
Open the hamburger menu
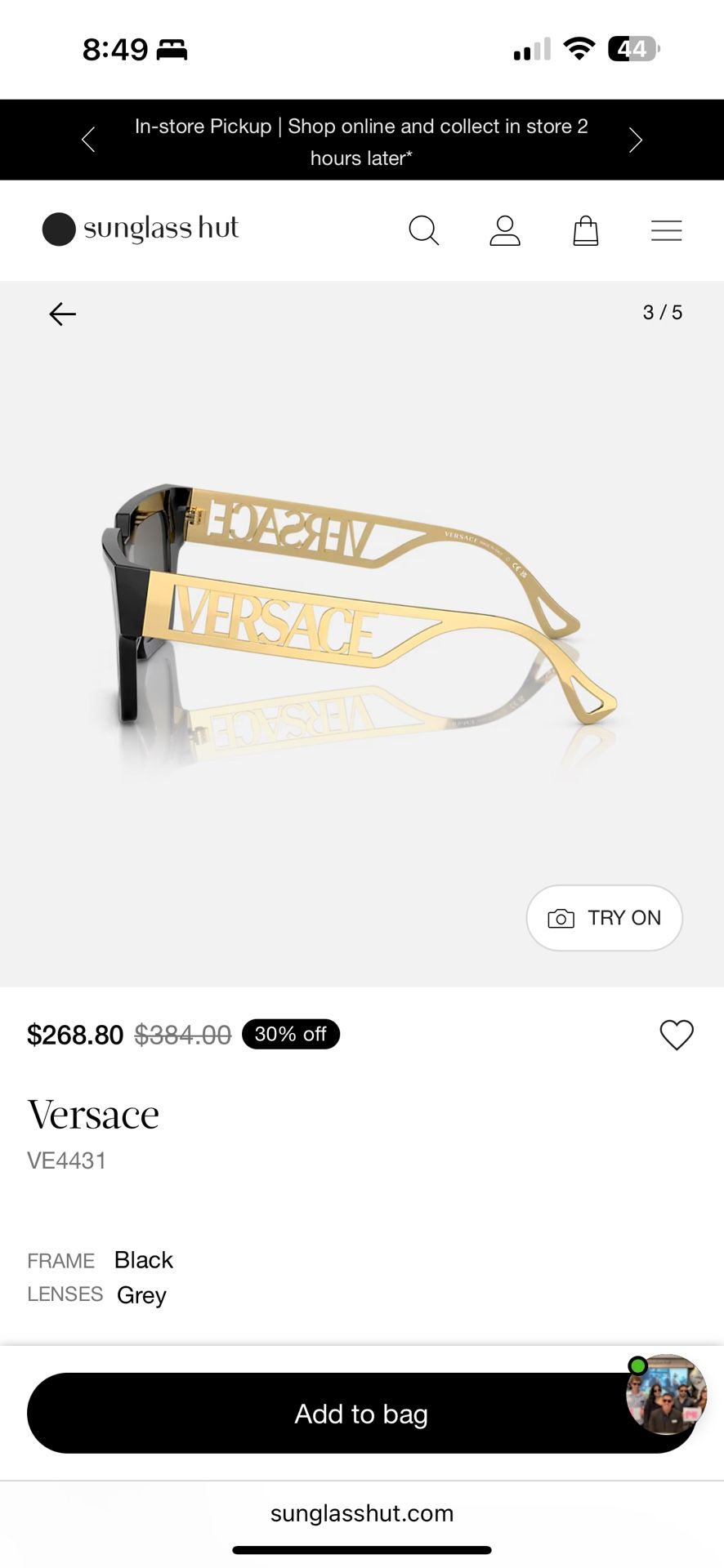click(x=666, y=230)
